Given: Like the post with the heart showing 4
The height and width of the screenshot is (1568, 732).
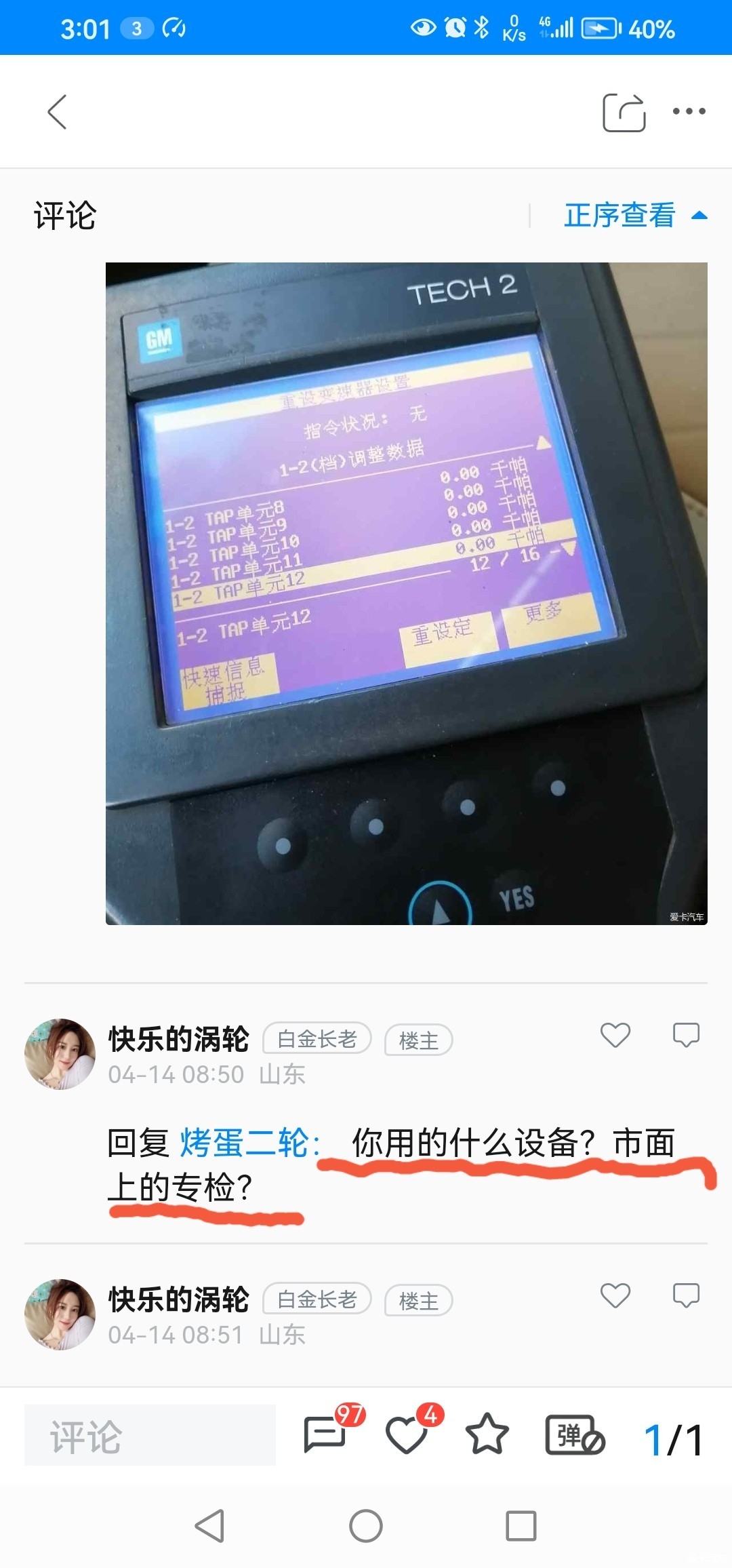Looking at the screenshot, I should pyautogui.click(x=407, y=1434).
